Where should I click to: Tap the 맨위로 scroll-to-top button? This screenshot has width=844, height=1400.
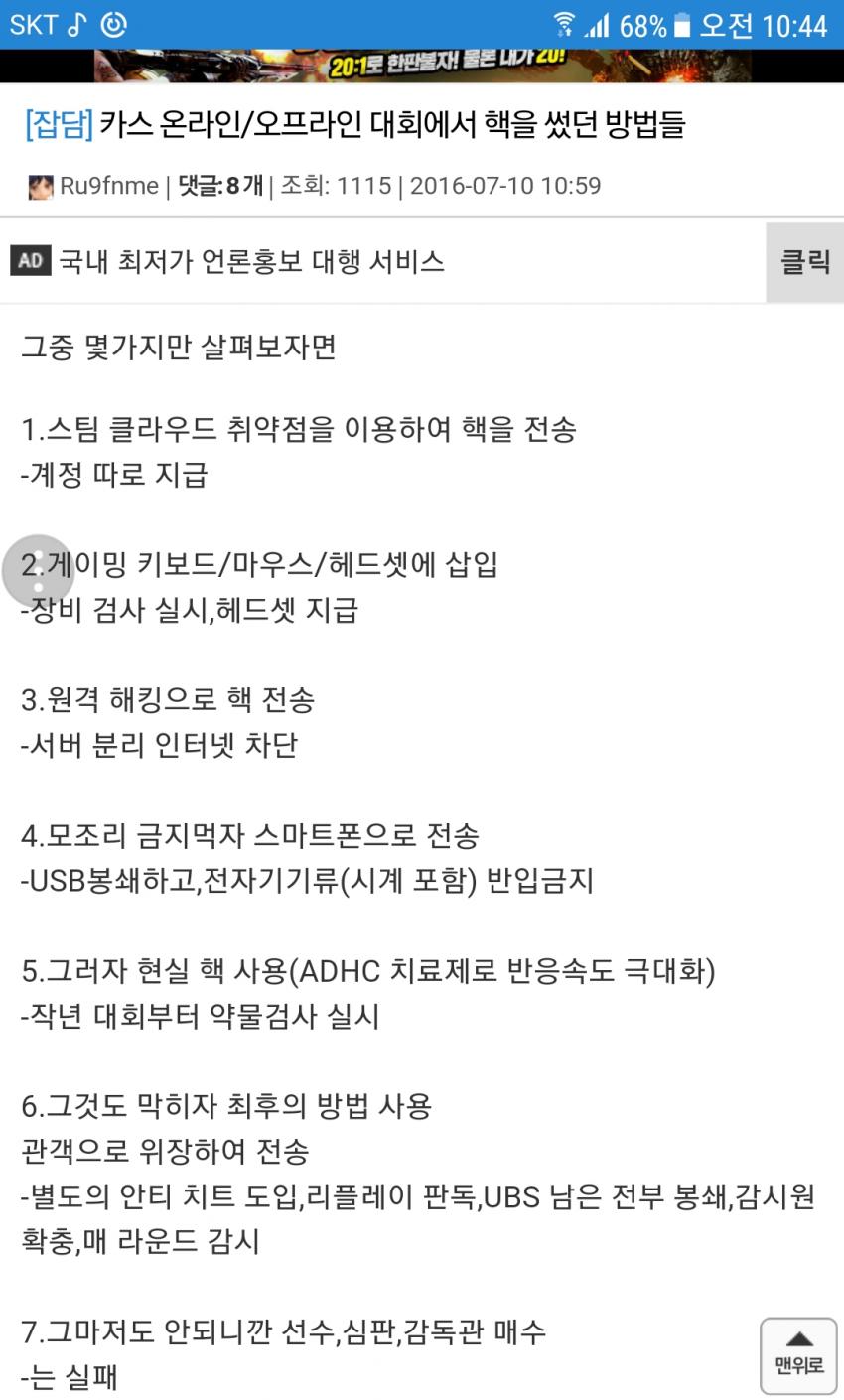pos(799,1351)
